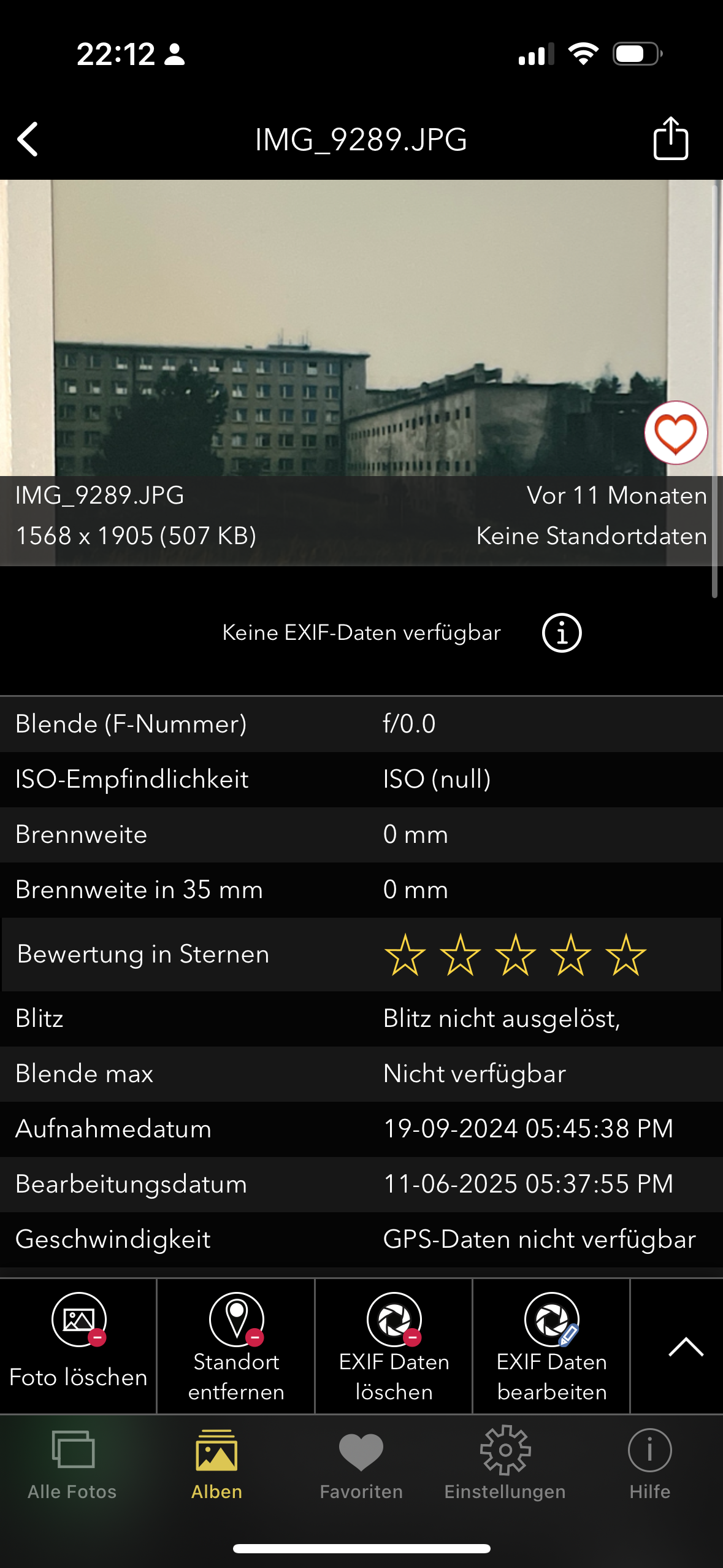Expand the toolbar with the up chevron
The height and width of the screenshot is (1568, 723).
click(x=685, y=1346)
